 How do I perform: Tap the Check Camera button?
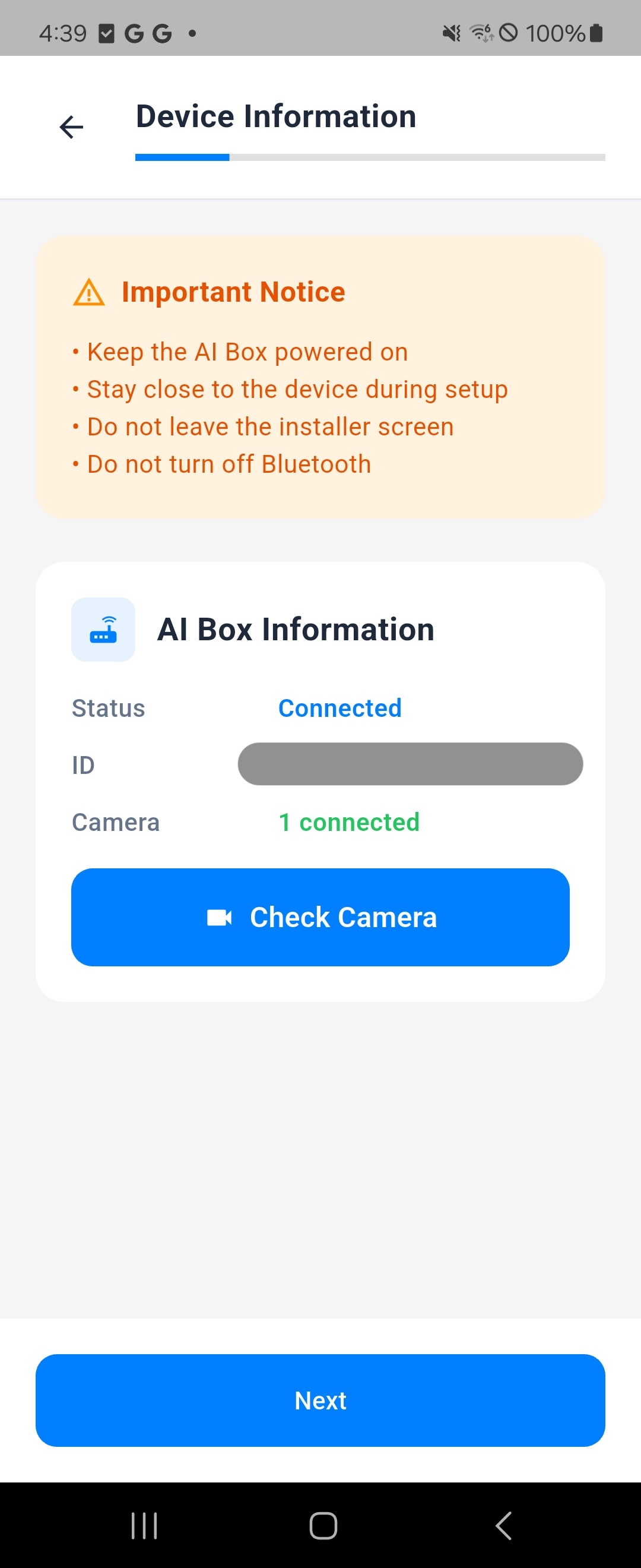click(x=320, y=916)
